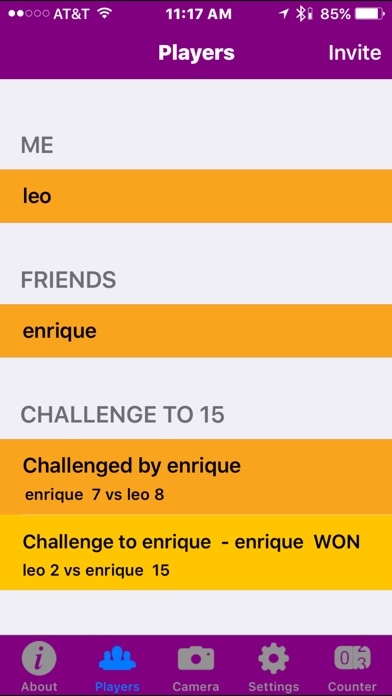The height and width of the screenshot is (696, 392).
Task: Switch to the Counter tab
Action: point(352,666)
